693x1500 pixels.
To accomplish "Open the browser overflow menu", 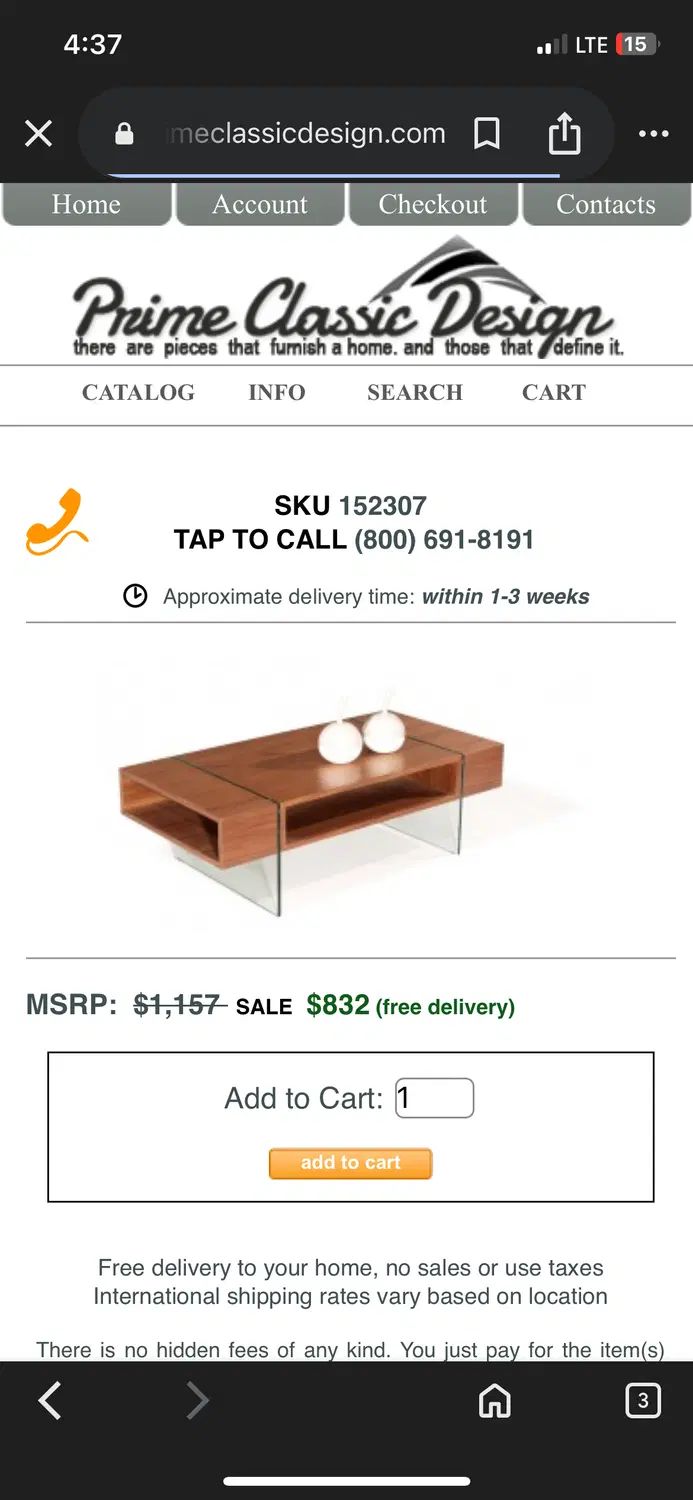I will pyautogui.click(x=653, y=133).
